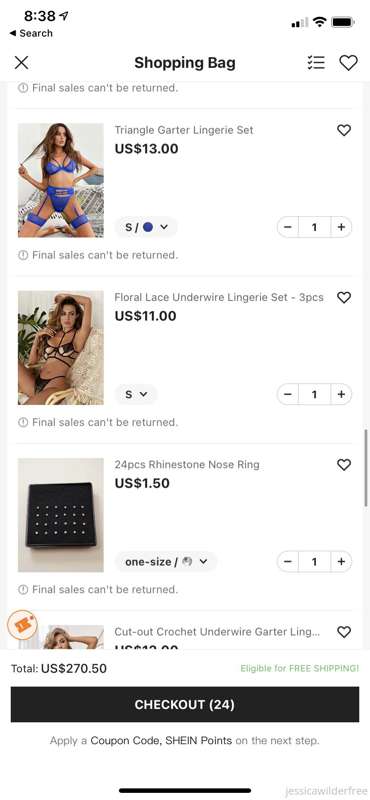Decrease quantity of Rhinestone Nose Ring
The width and height of the screenshot is (370, 800).
[288, 562]
